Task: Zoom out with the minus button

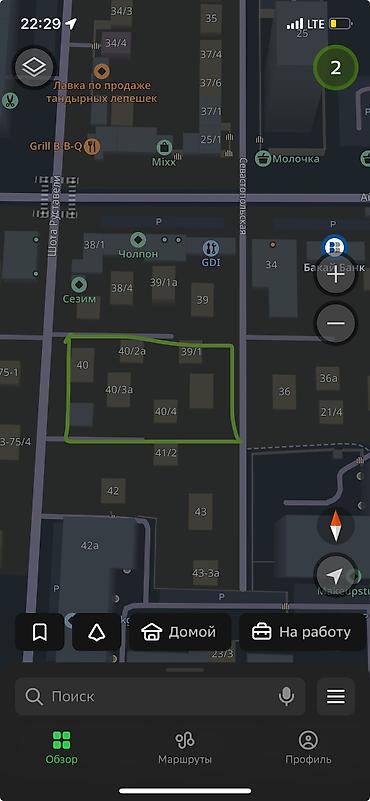Action: point(335,323)
